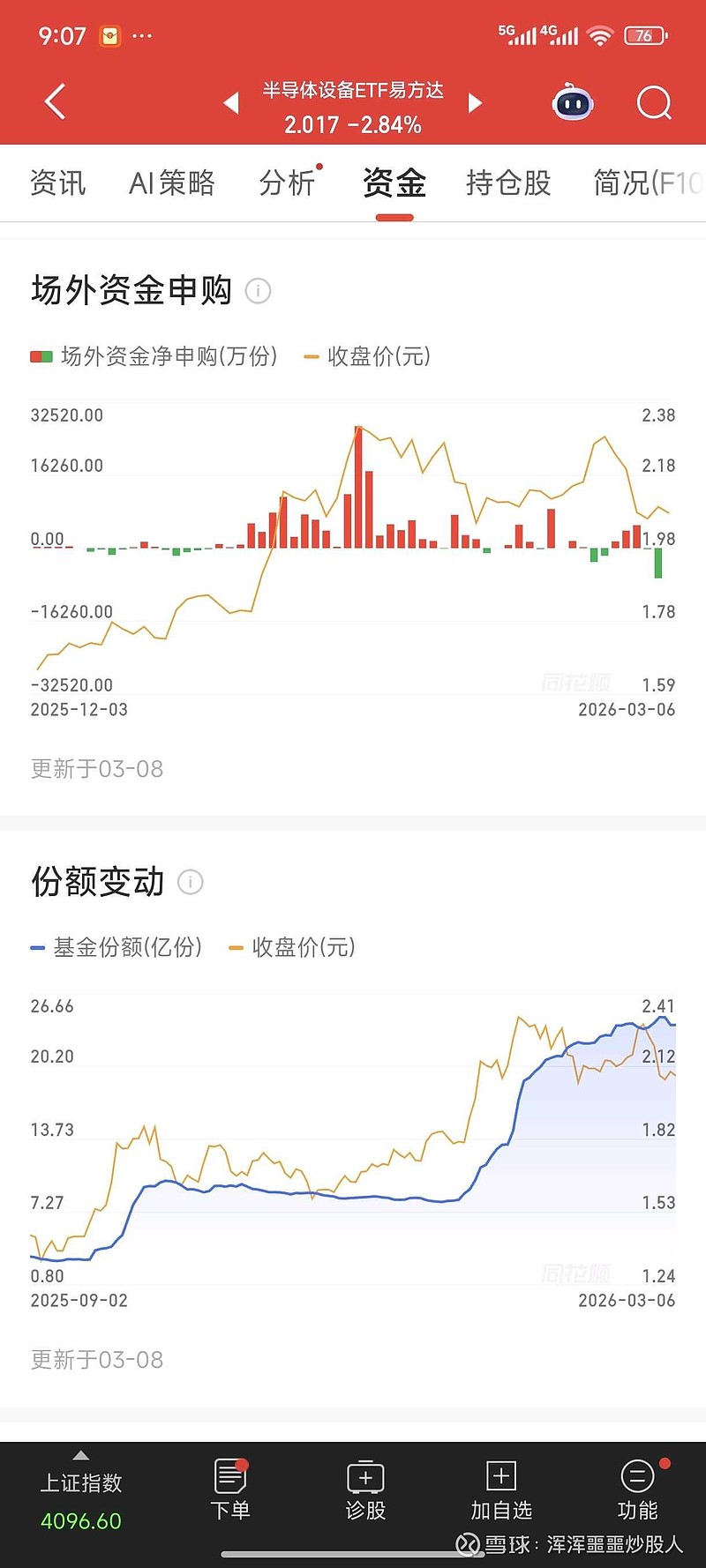Tap right arrow to view next stock
The width and height of the screenshot is (706, 1568).
point(475,103)
